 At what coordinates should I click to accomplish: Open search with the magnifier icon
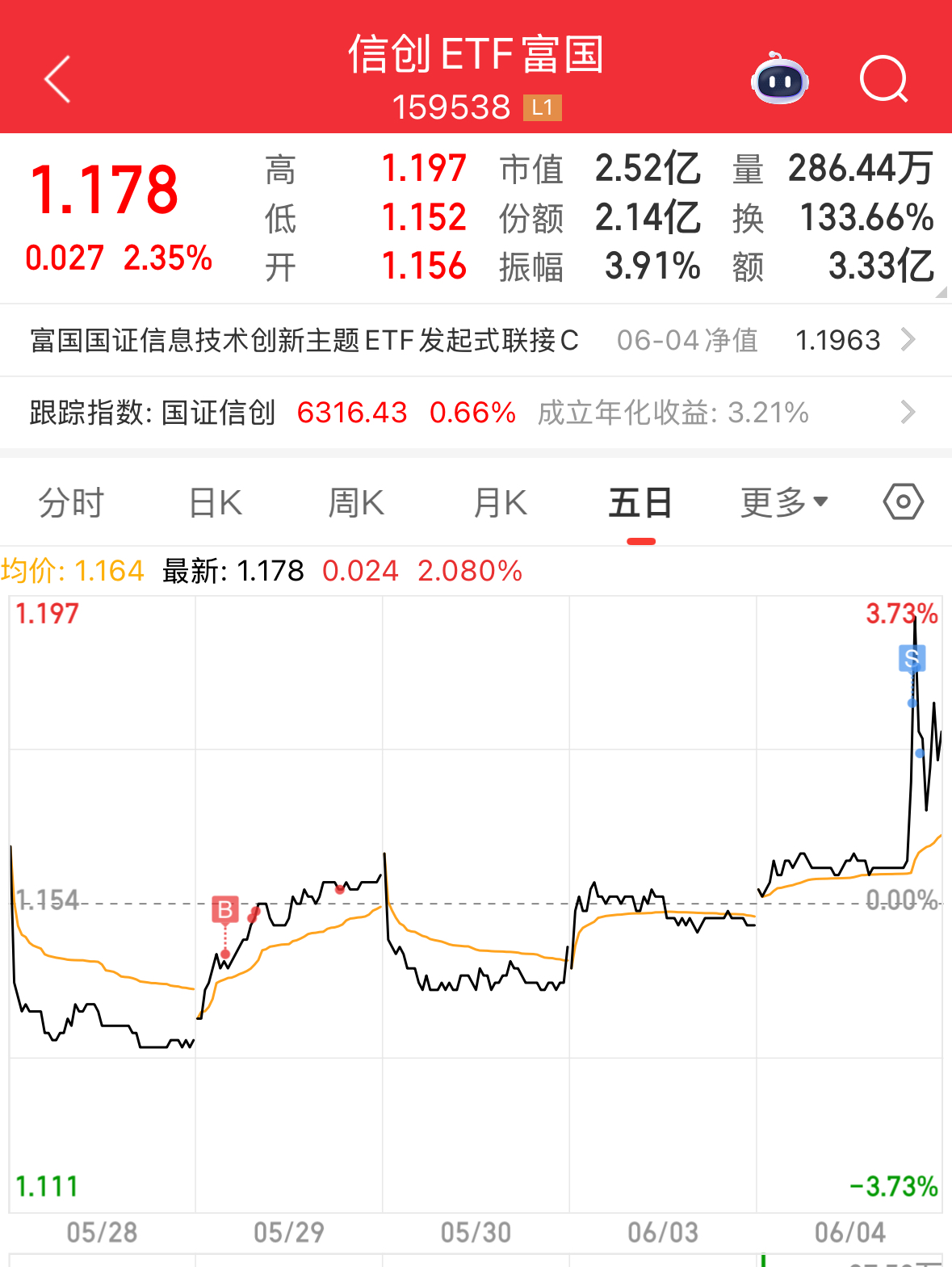(883, 79)
